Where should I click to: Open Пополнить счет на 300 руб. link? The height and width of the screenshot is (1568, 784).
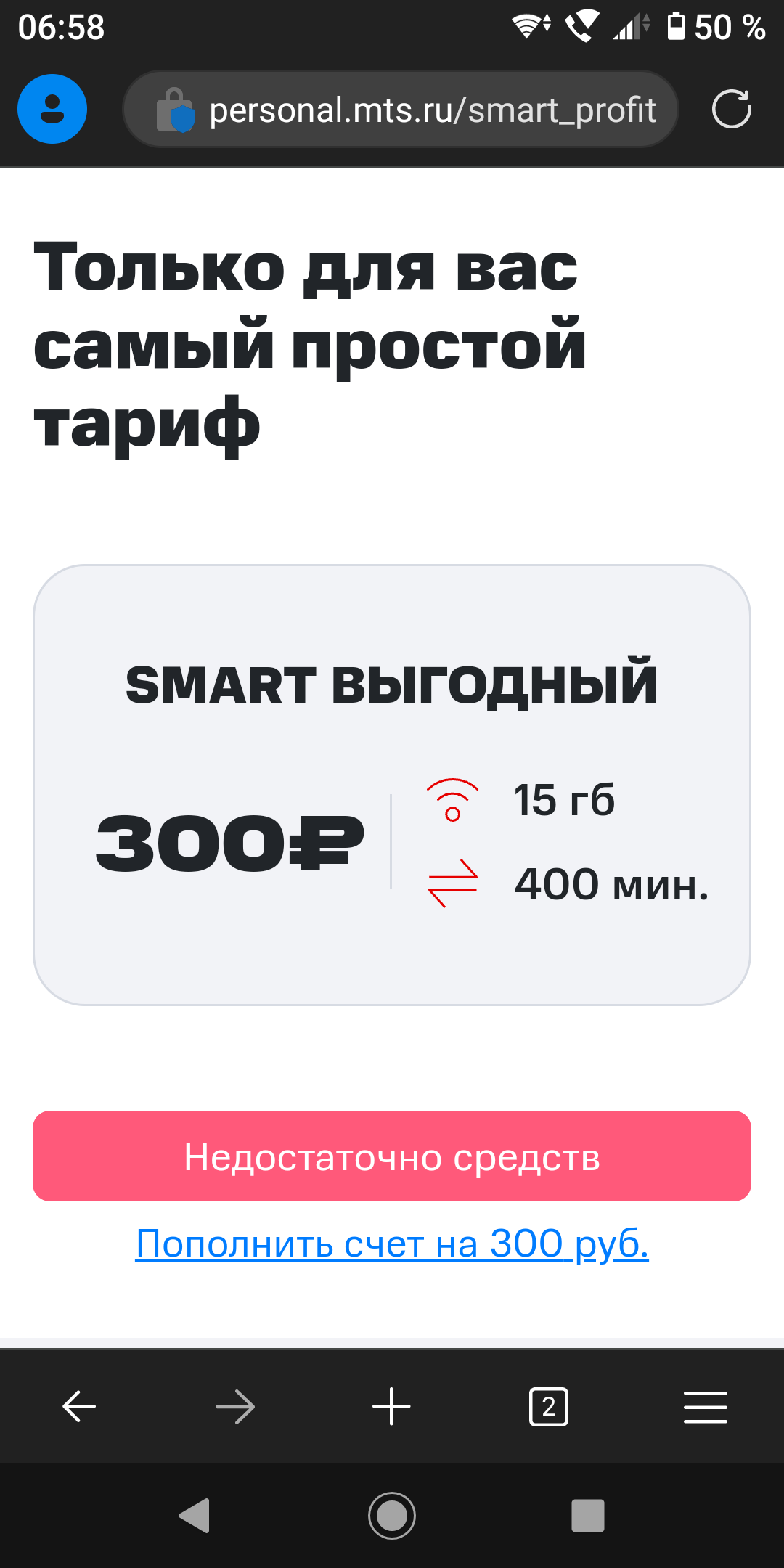point(392,1244)
